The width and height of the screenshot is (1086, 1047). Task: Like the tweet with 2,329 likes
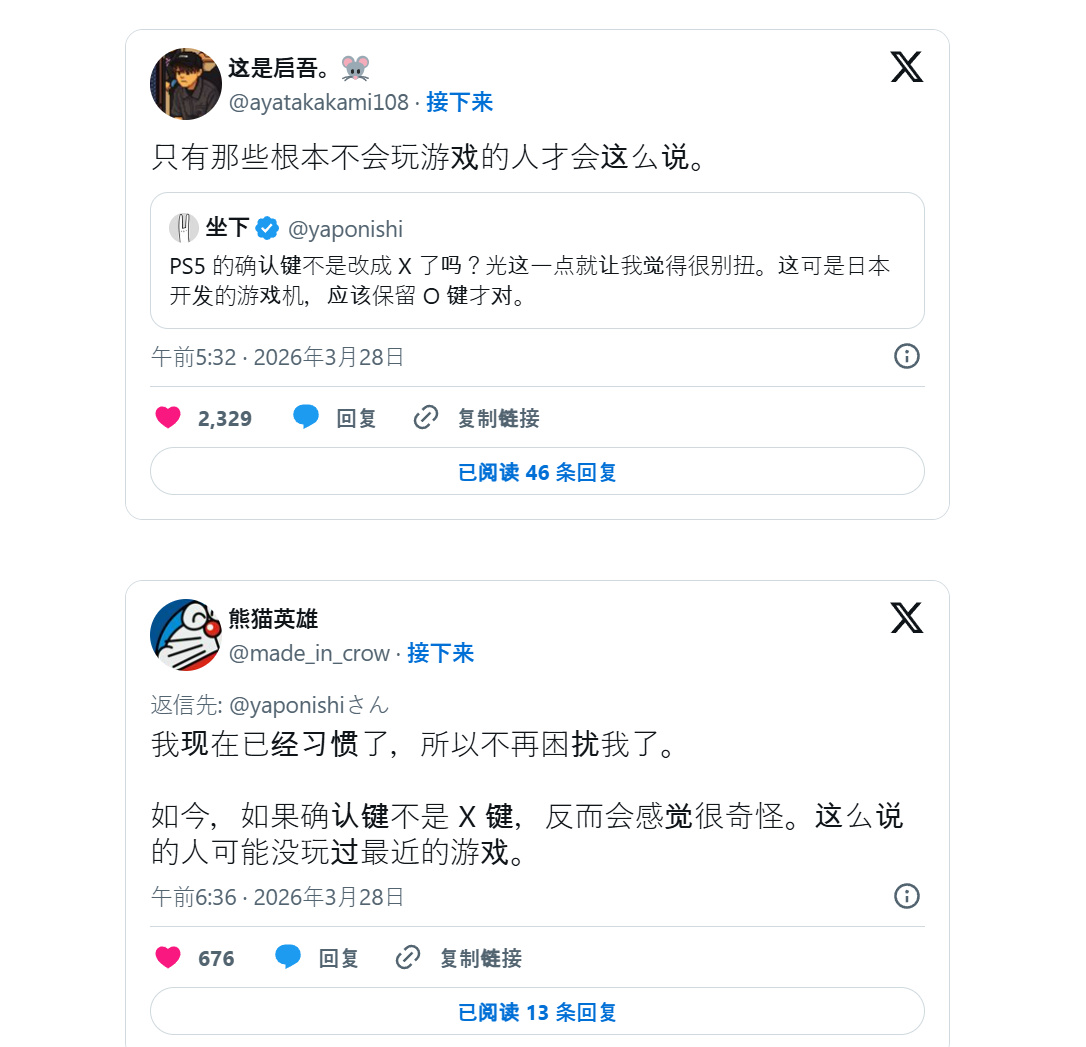coord(169,418)
